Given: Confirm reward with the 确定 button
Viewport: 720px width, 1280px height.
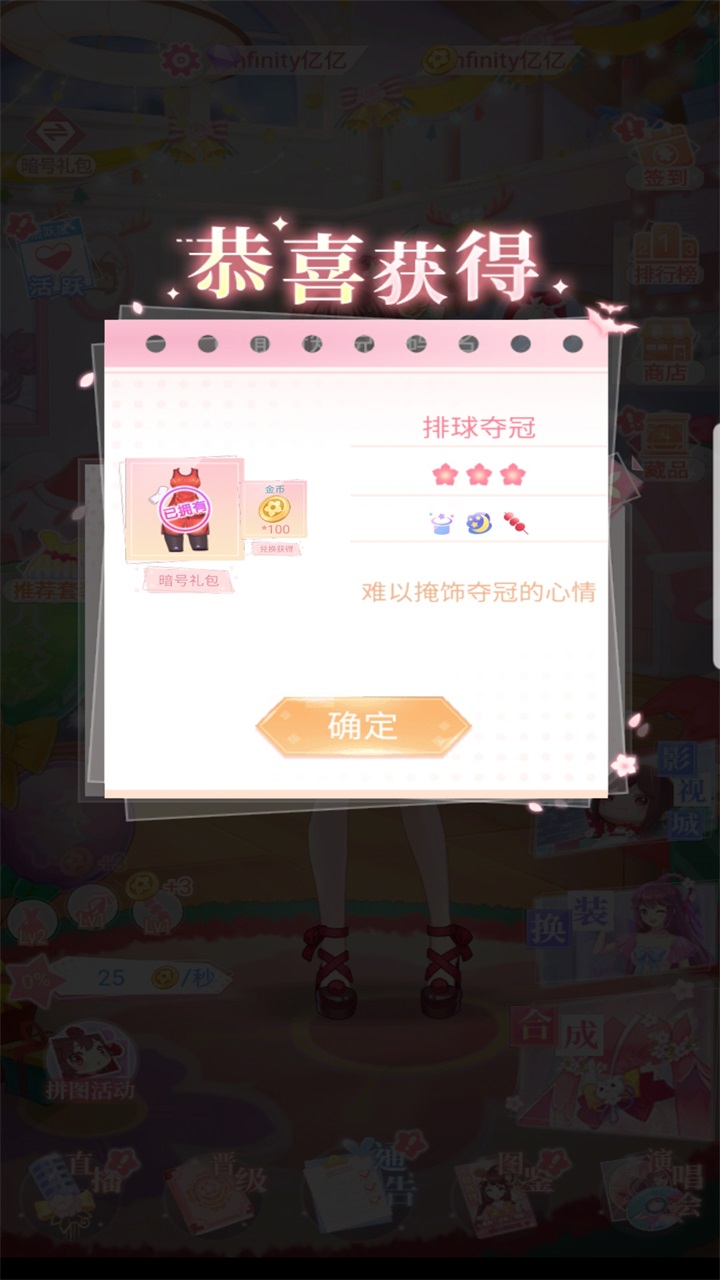Looking at the screenshot, I should (363, 726).
